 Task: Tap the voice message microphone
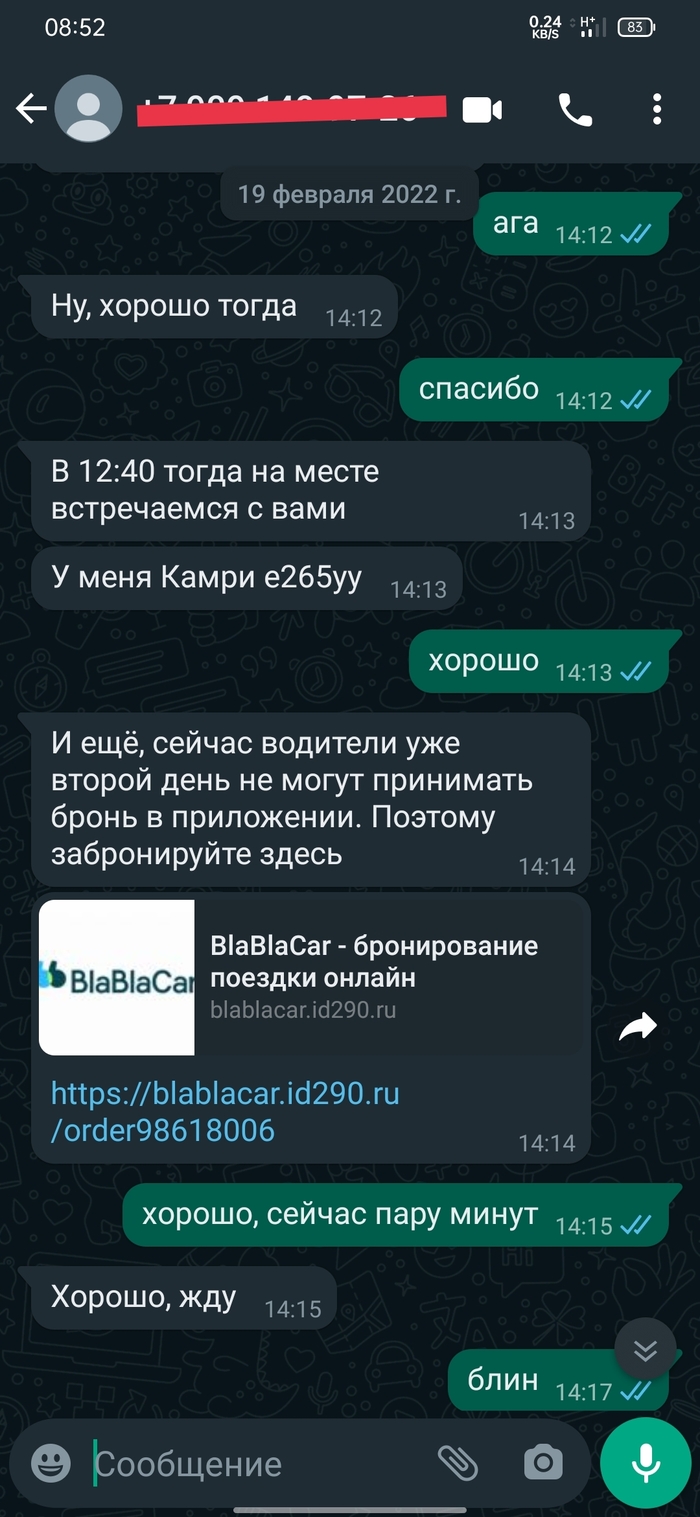645,1463
